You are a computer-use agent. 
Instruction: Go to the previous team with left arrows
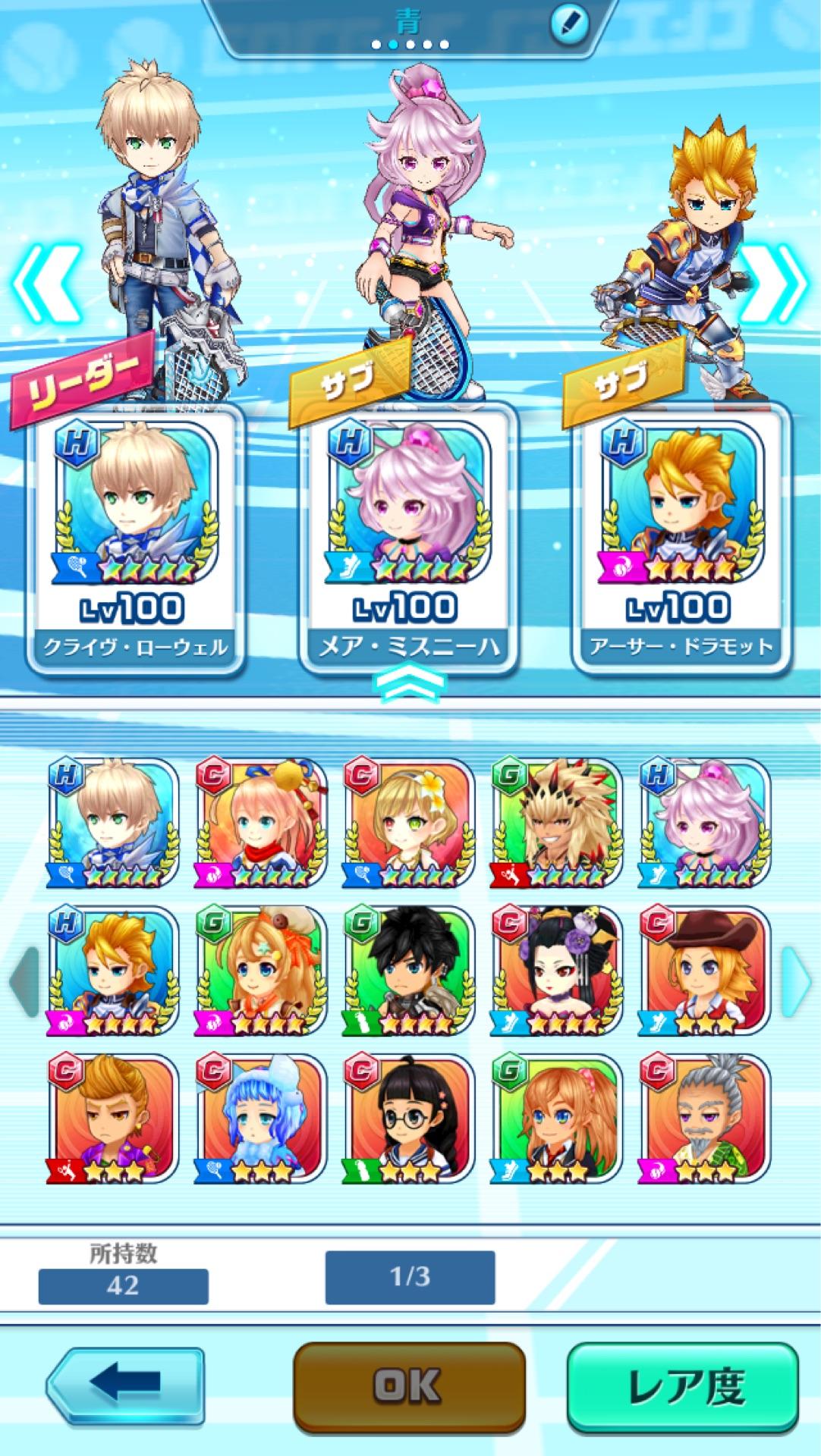tap(46, 283)
